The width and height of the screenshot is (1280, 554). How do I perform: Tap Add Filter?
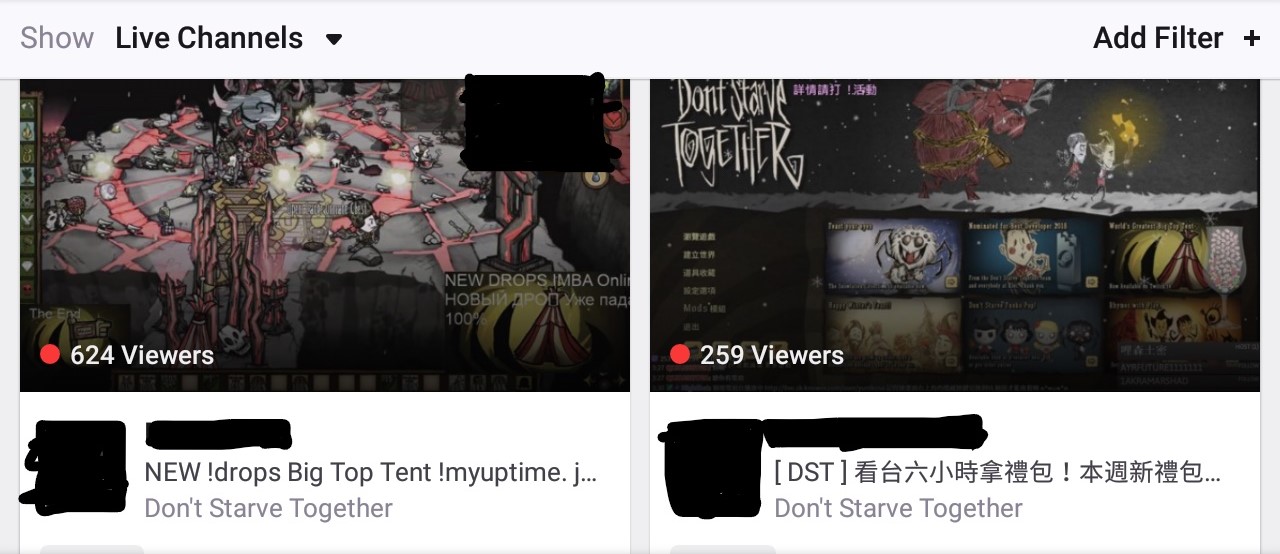1175,38
